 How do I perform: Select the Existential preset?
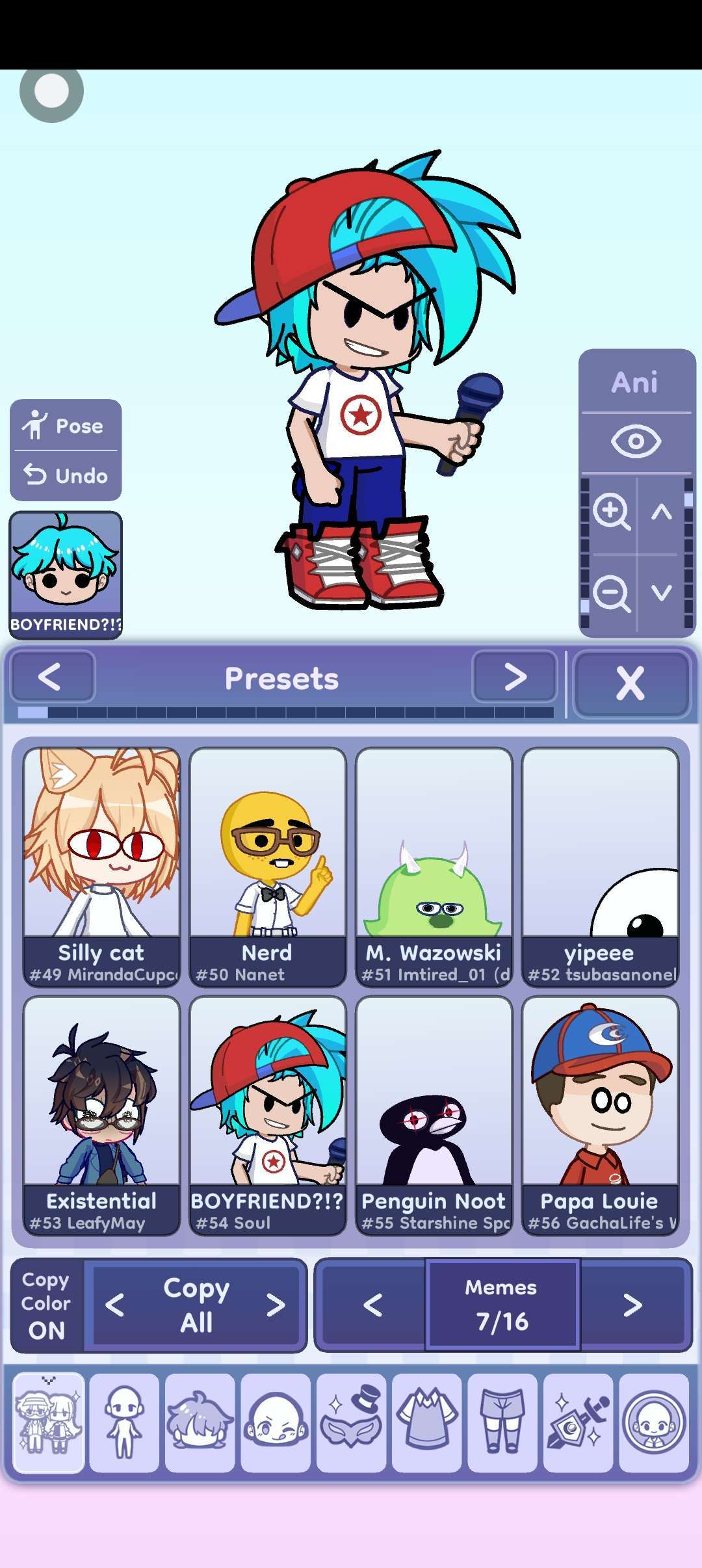(x=101, y=1114)
